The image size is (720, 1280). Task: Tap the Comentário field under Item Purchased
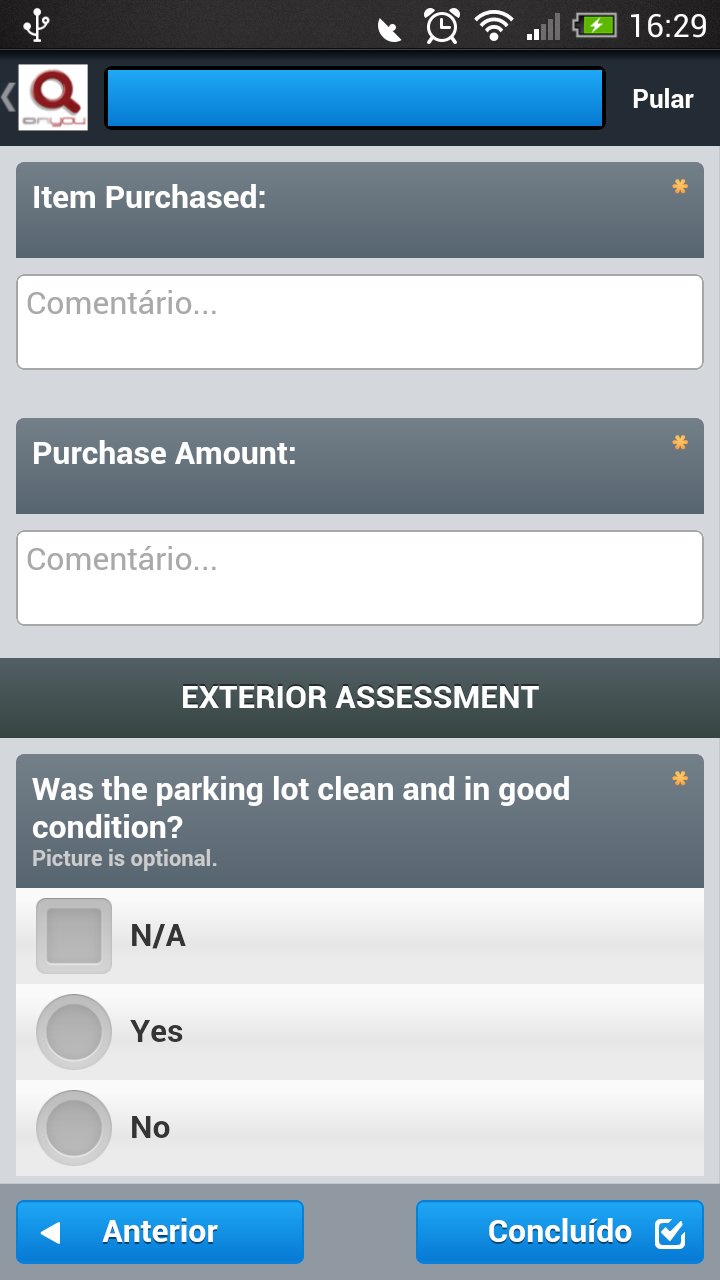pyautogui.click(x=359, y=320)
